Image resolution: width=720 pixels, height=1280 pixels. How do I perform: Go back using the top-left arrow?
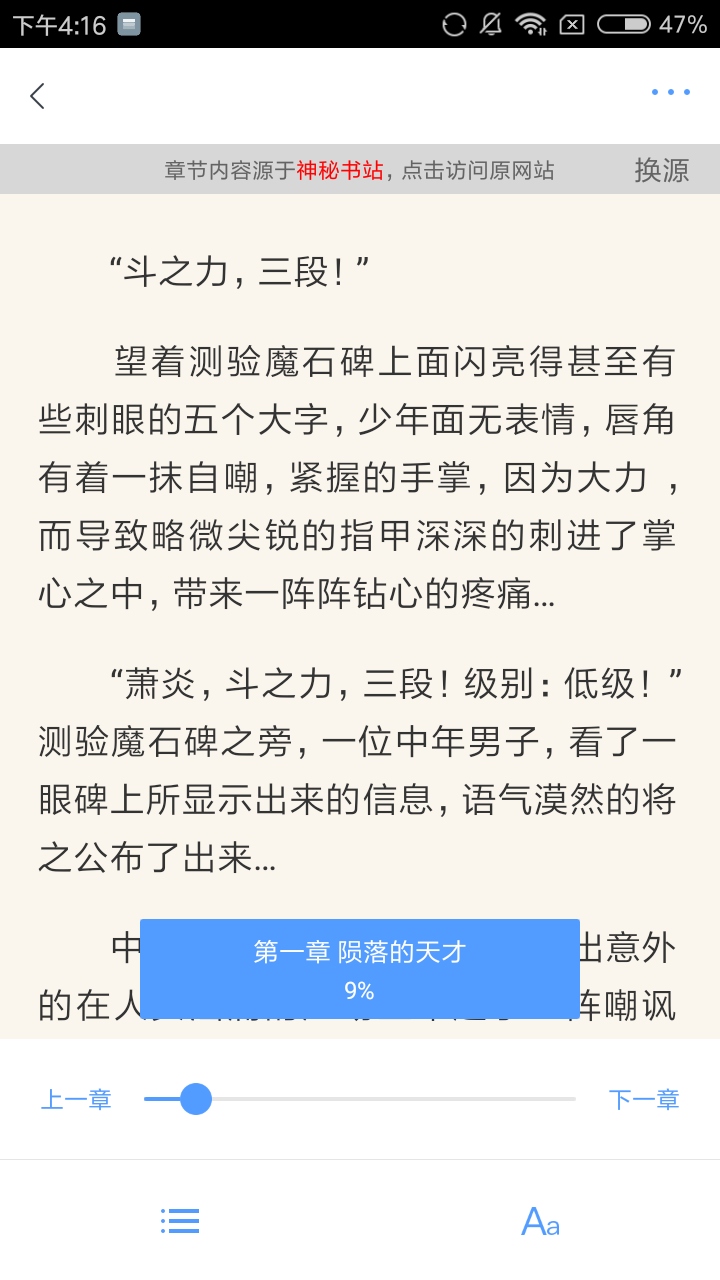(38, 96)
